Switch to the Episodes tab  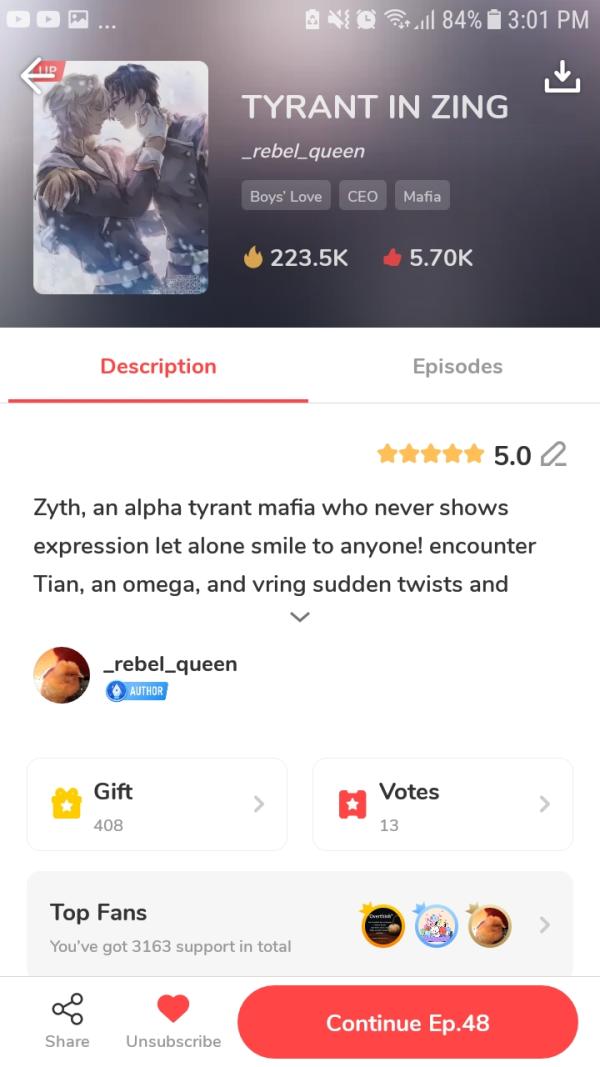(457, 367)
